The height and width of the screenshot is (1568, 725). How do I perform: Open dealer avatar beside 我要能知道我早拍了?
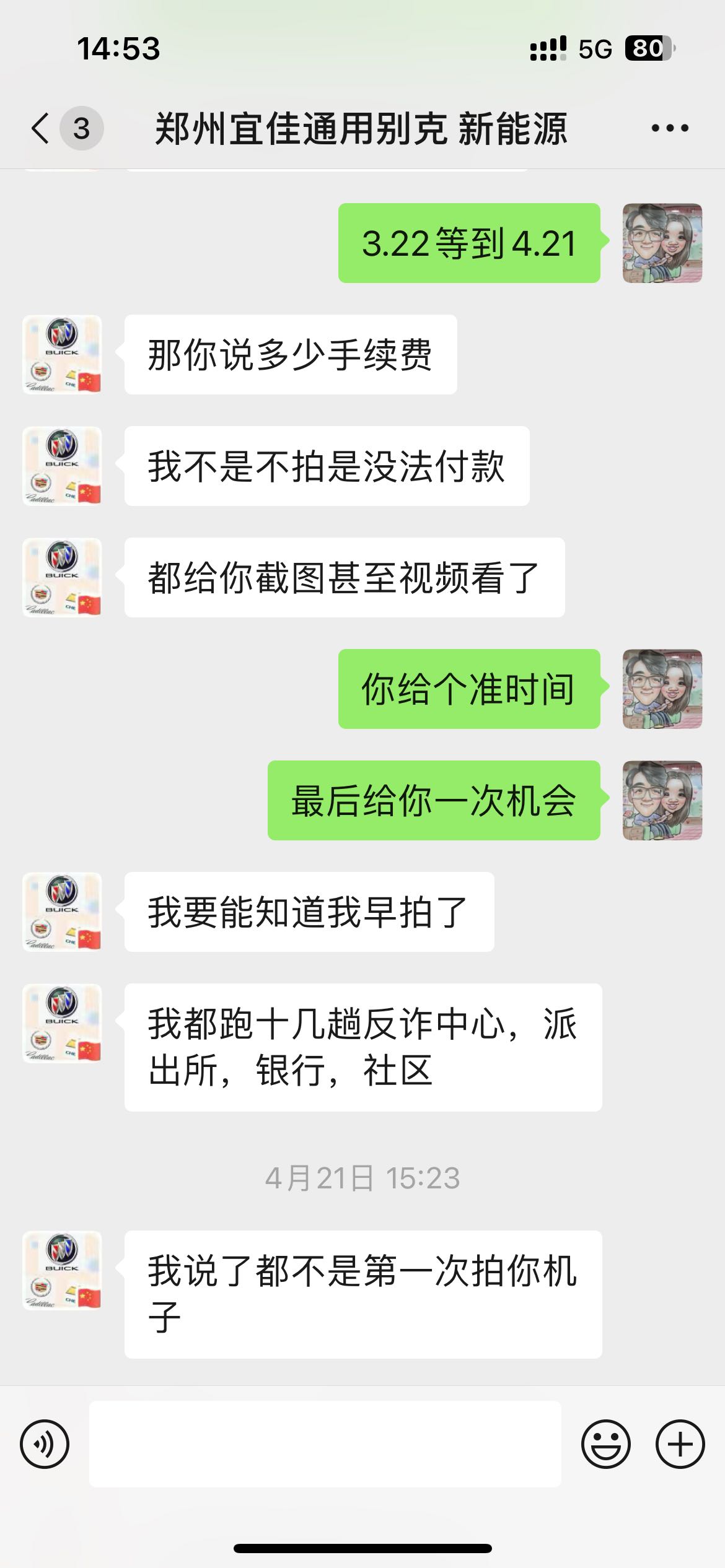(x=62, y=912)
